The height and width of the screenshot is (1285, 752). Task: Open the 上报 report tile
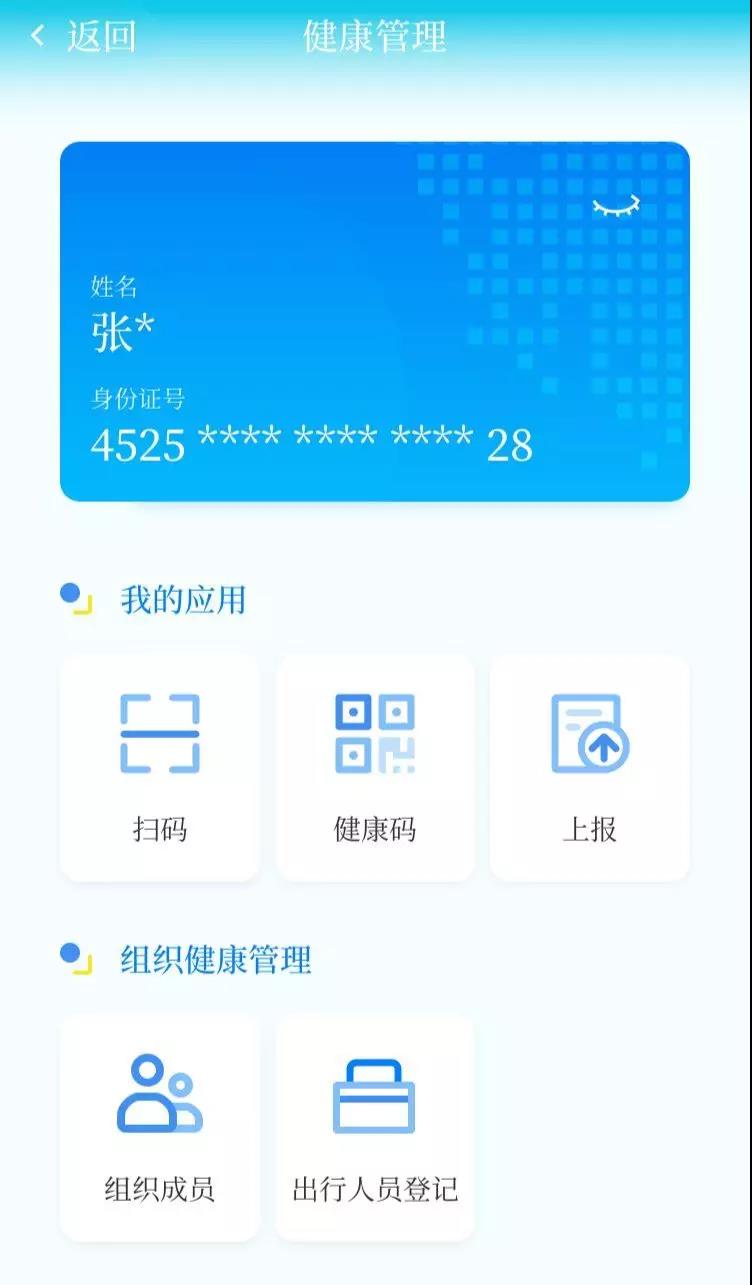pyautogui.click(x=590, y=768)
